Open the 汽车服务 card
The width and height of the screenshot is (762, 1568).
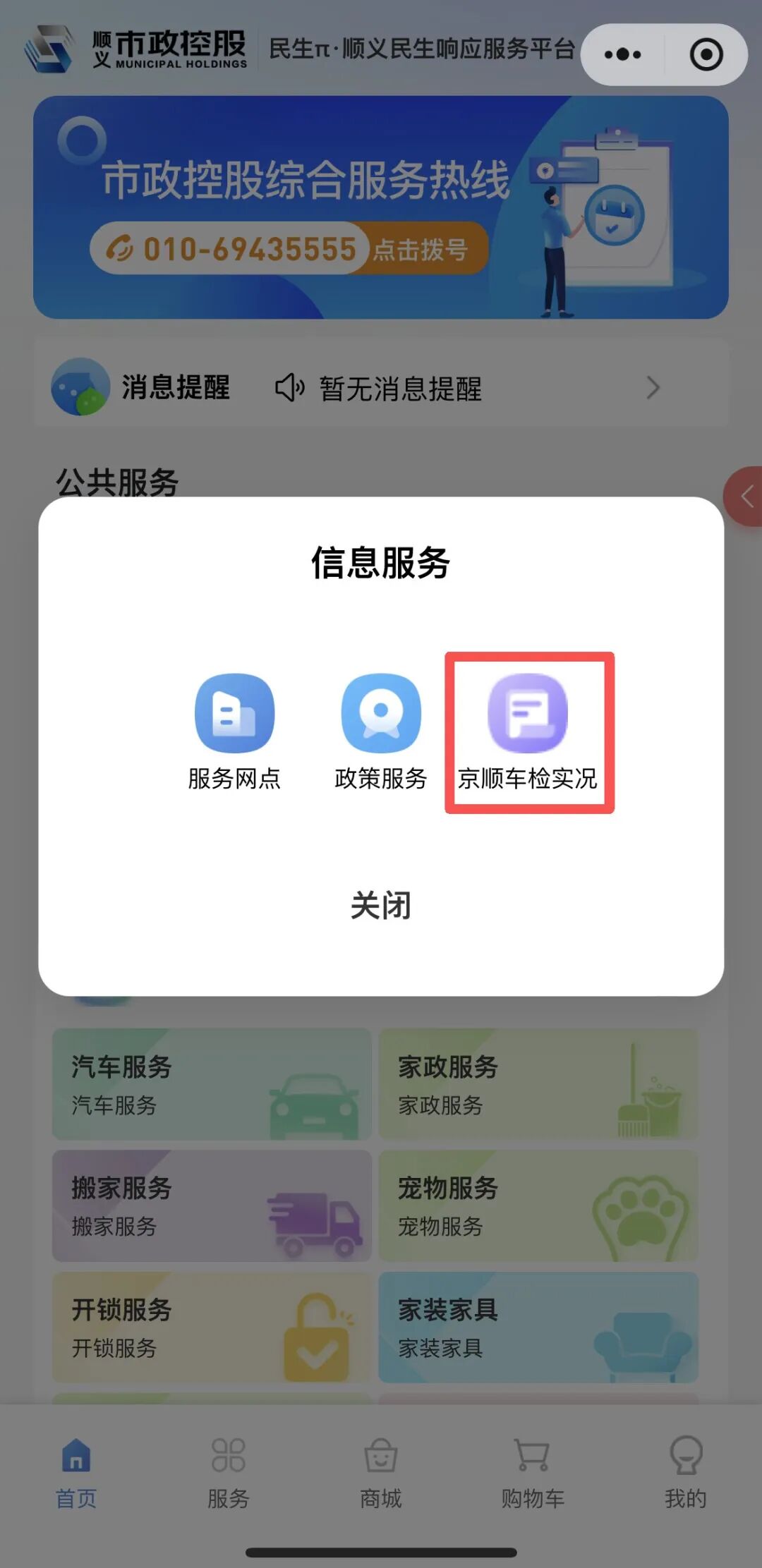212,1084
